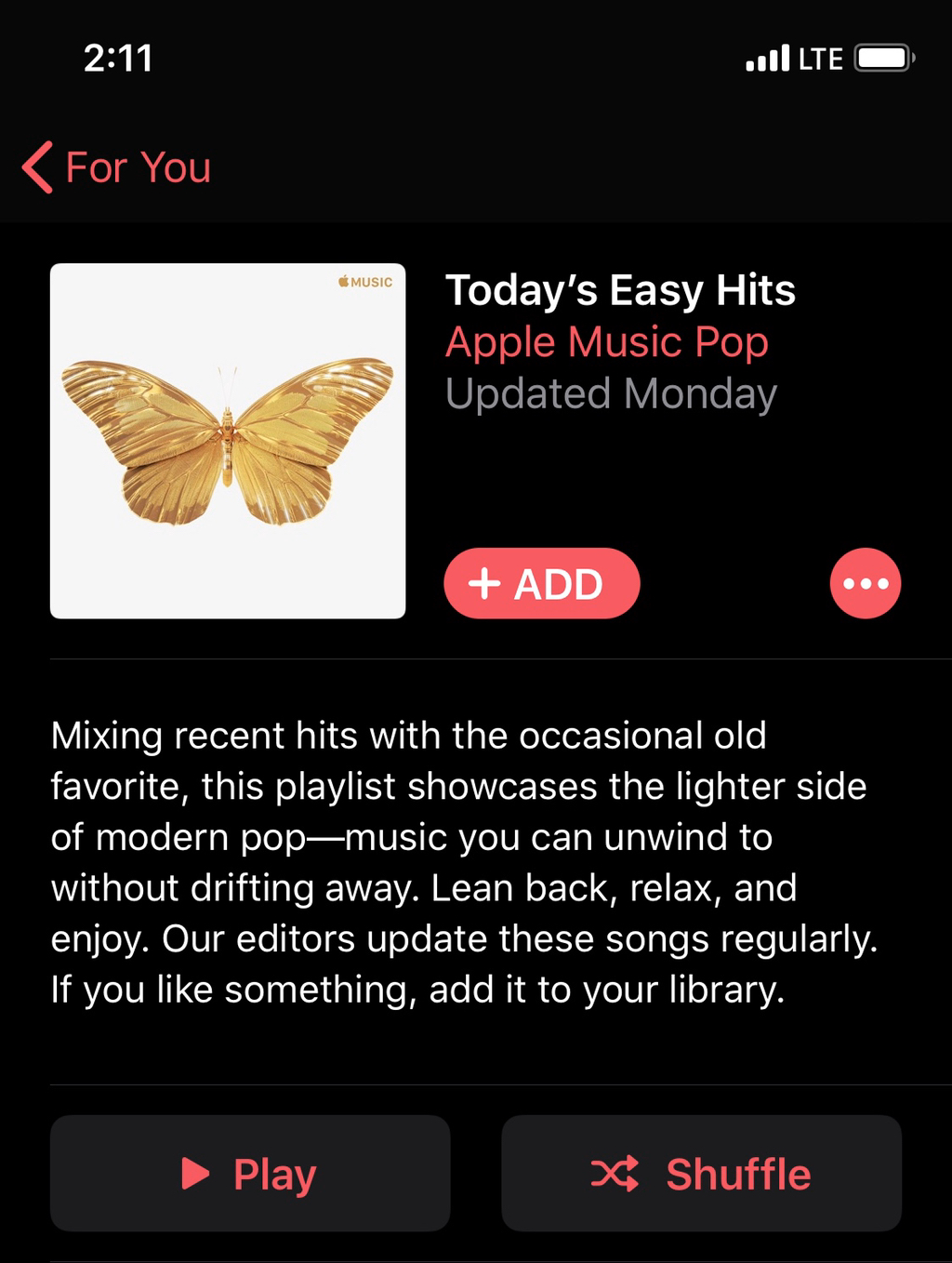Open the Apple Music Pop curator page
Screen dimensions: 952x1263
point(606,342)
